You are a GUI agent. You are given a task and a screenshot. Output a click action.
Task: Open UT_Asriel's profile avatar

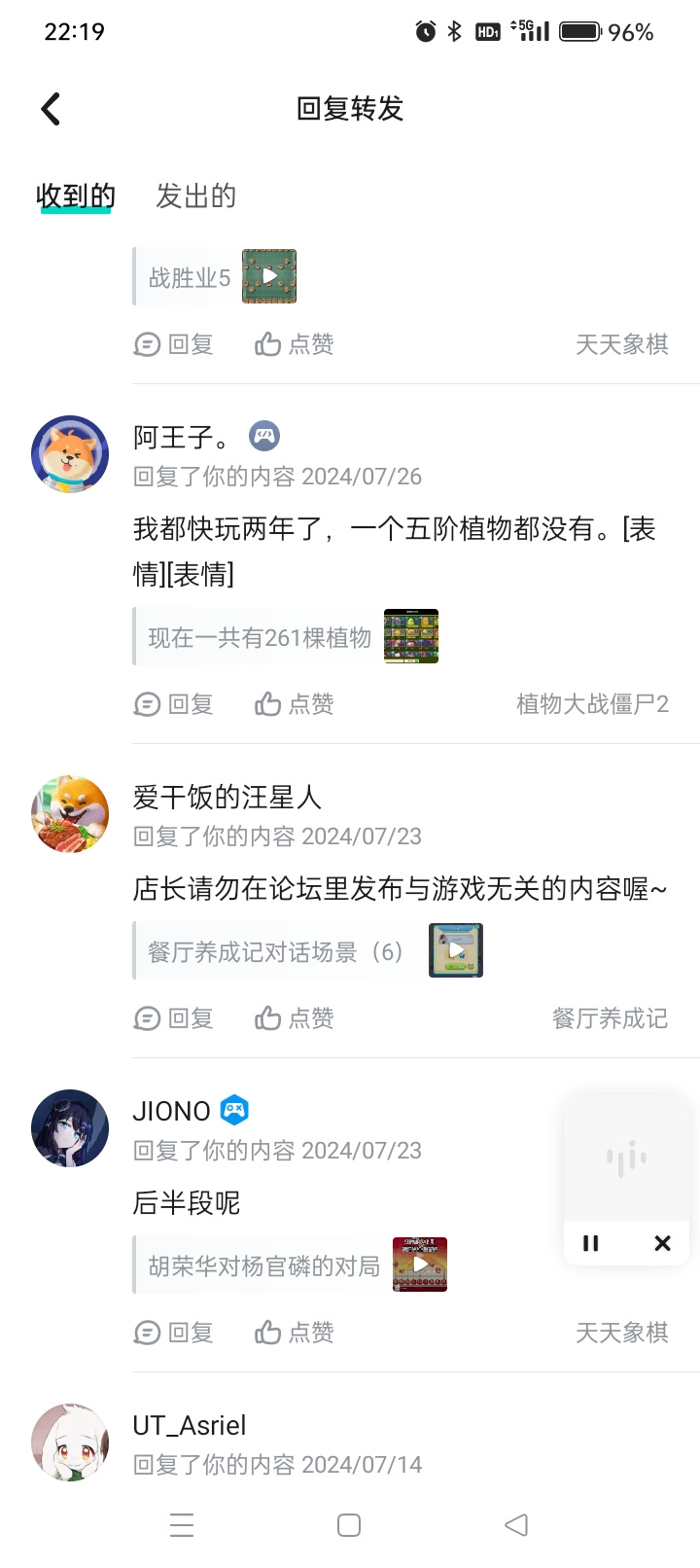pos(70,1443)
